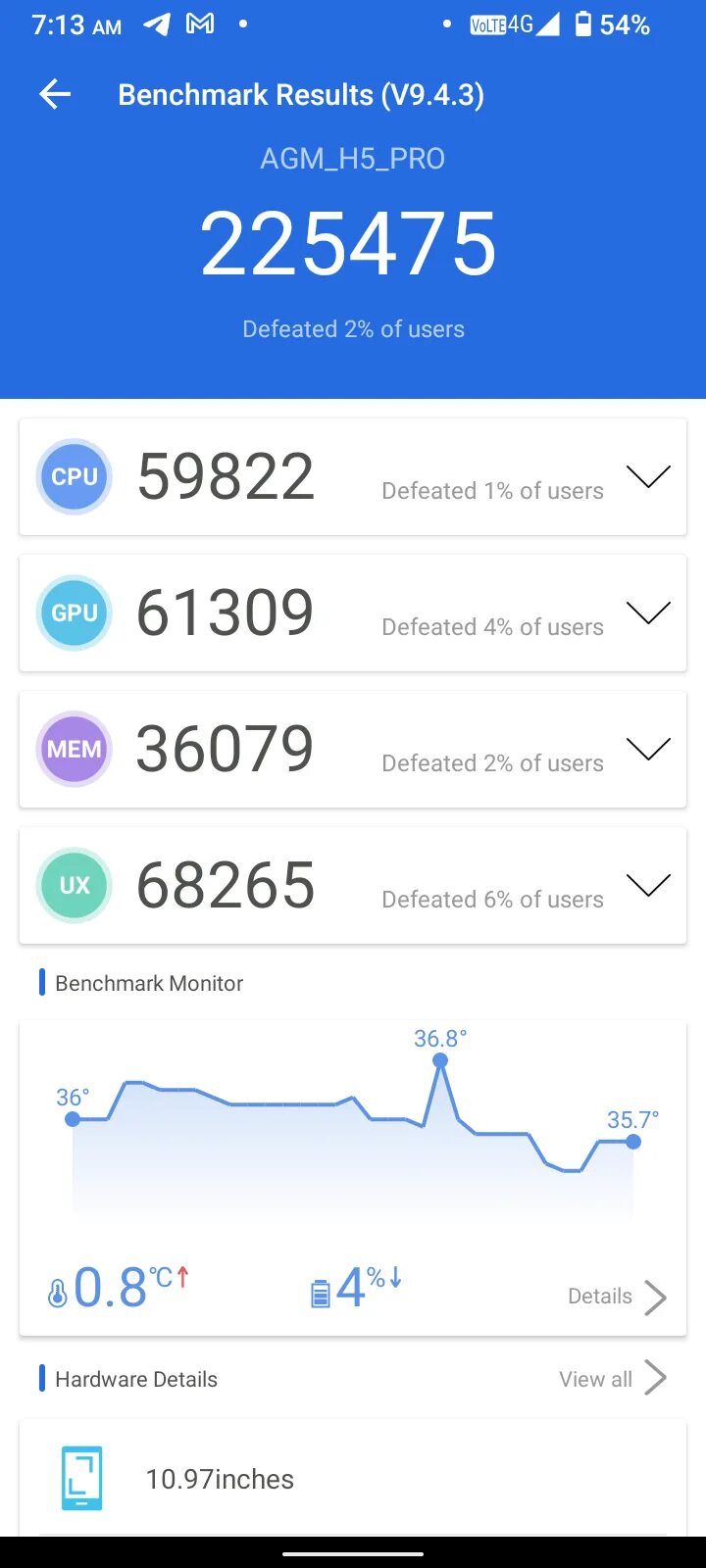The width and height of the screenshot is (706, 1568).
Task: Go back using the arrow icon
Action: 55,95
